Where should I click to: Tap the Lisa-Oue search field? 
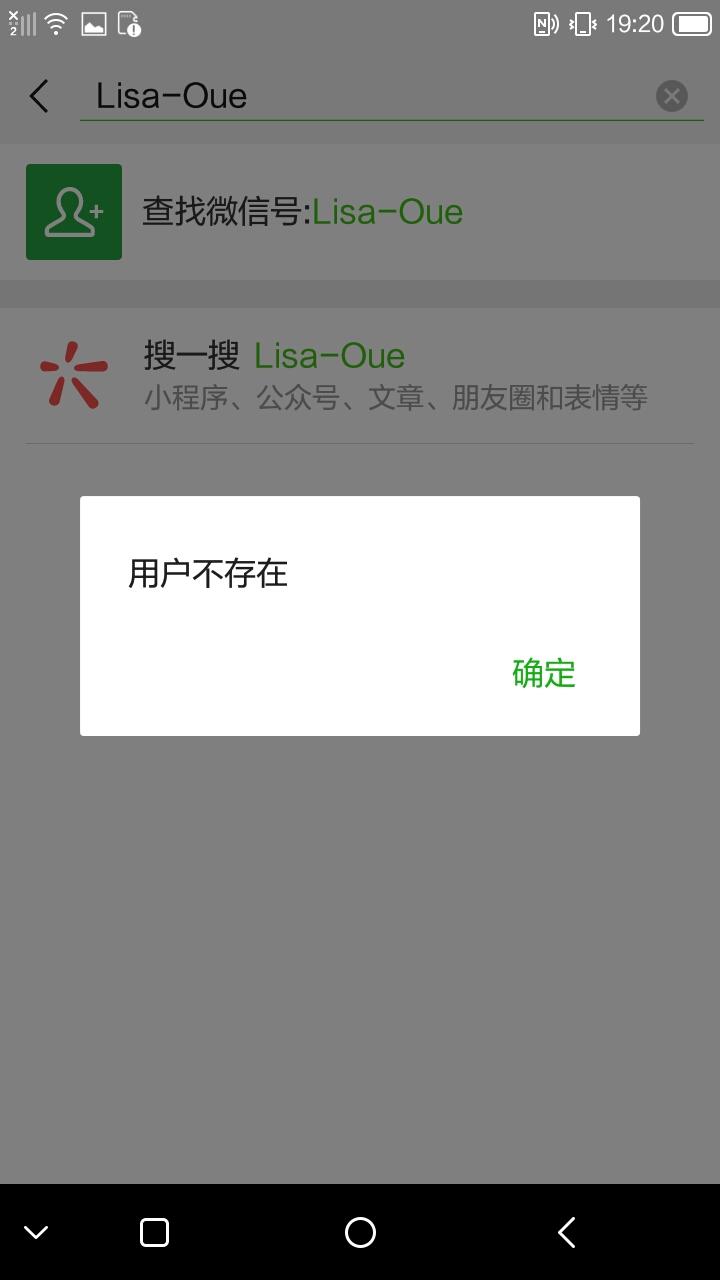pyautogui.click(x=360, y=96)
